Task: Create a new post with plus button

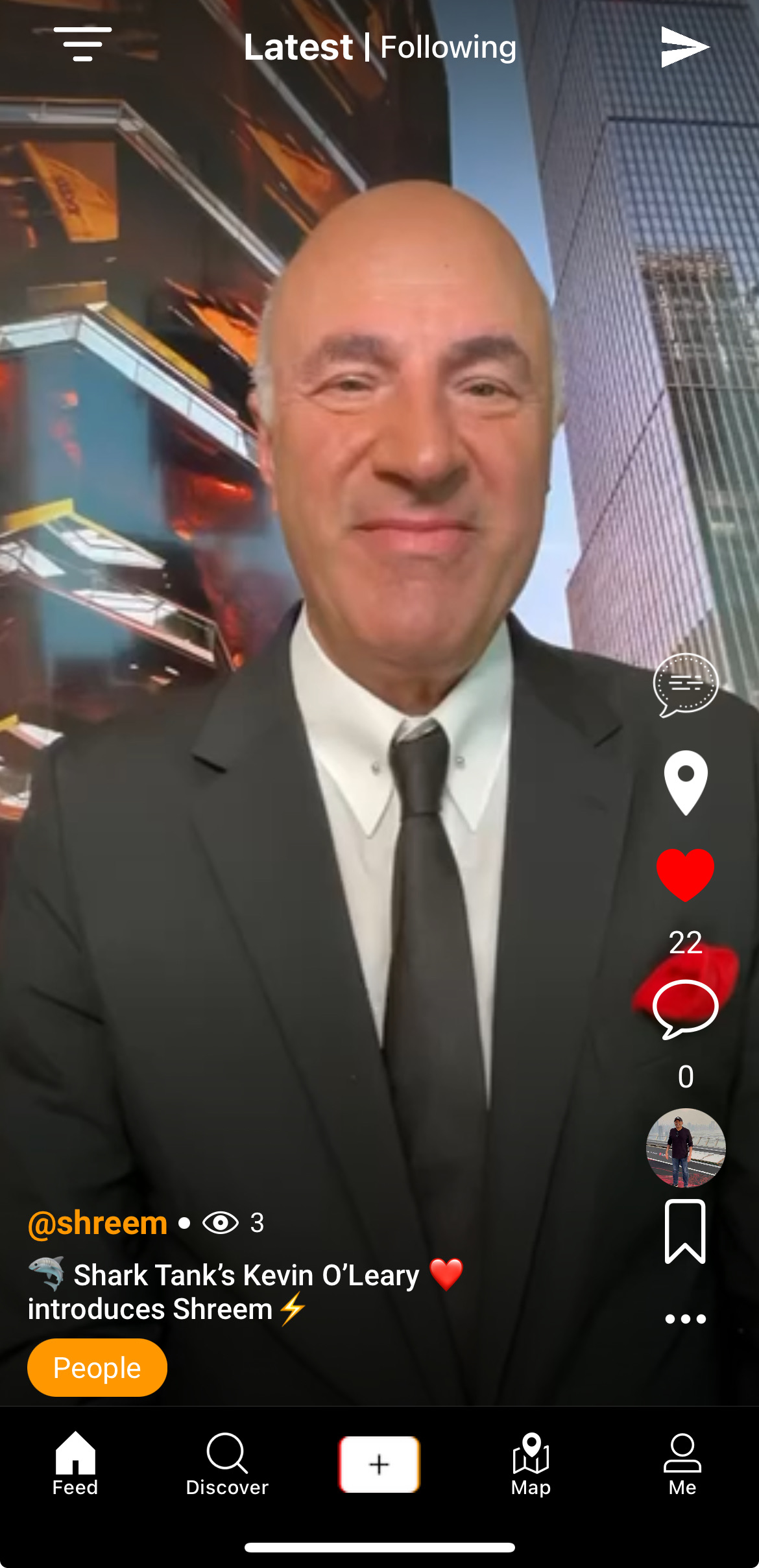Action: (x=379, y=1464)
